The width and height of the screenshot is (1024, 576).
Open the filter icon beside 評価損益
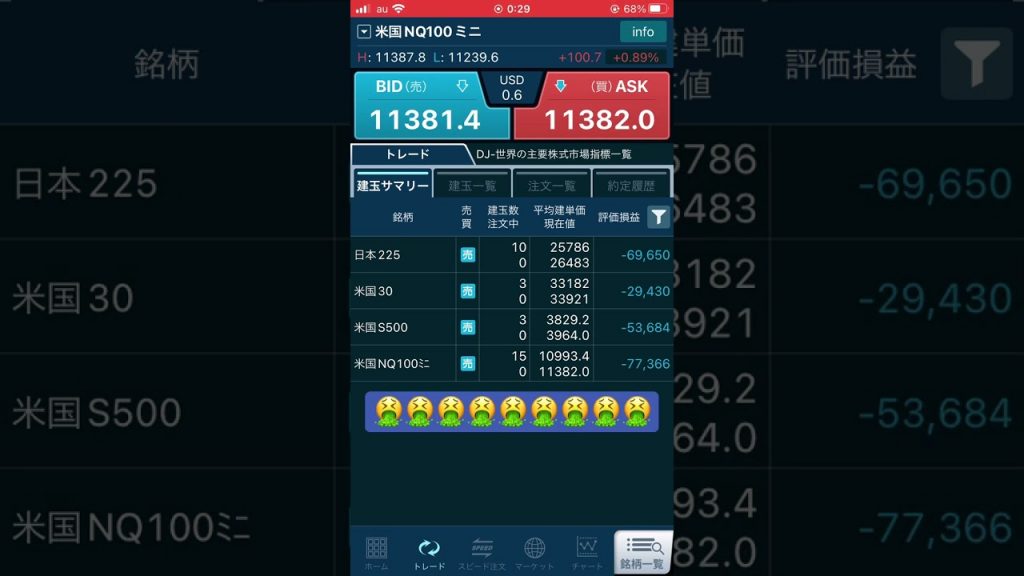pyautogui.click(x=658, y=216)
